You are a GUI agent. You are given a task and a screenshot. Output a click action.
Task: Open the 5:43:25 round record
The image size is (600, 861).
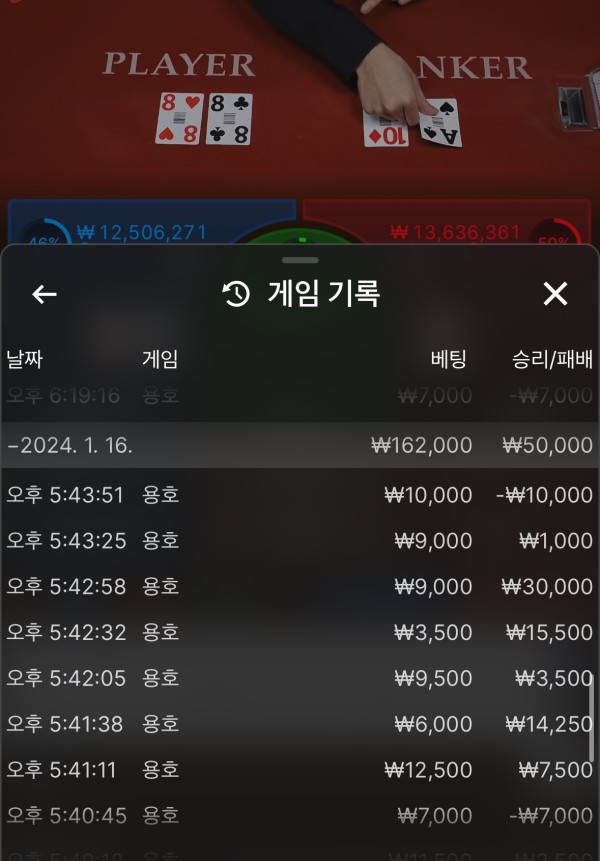coord(300,541)
